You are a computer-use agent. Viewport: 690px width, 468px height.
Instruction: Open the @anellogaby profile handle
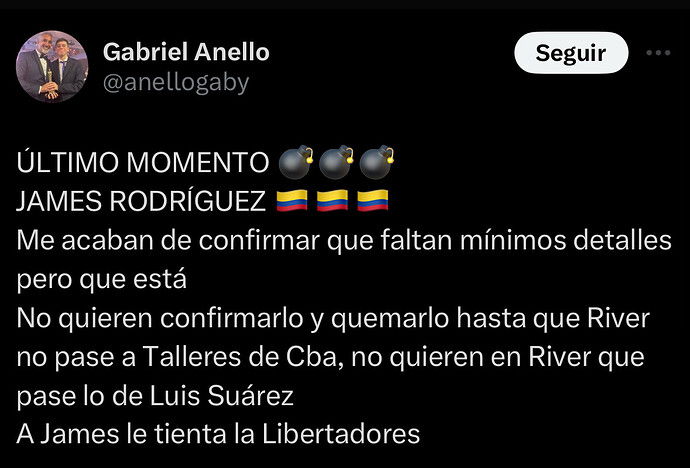[x=176, y=83]
